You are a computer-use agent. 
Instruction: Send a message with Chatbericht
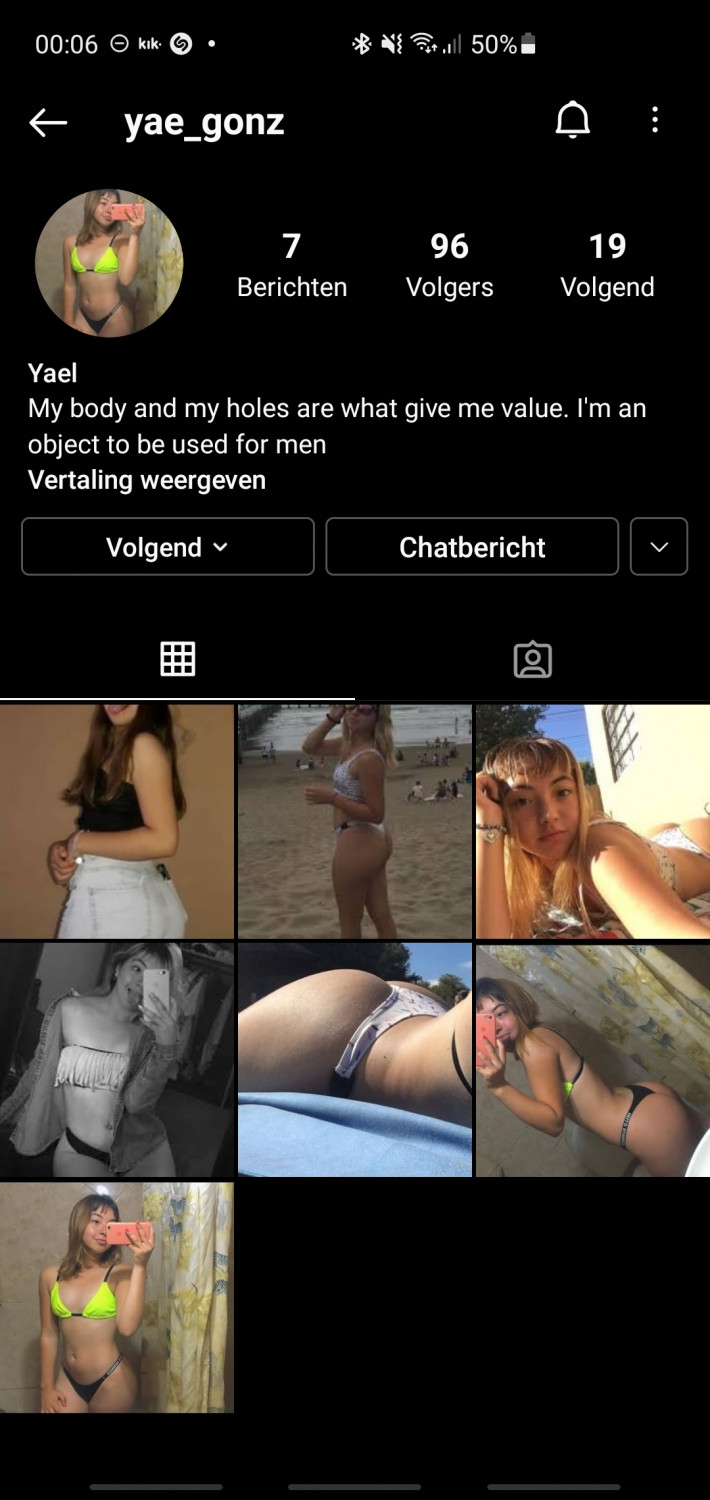[472, 547]
